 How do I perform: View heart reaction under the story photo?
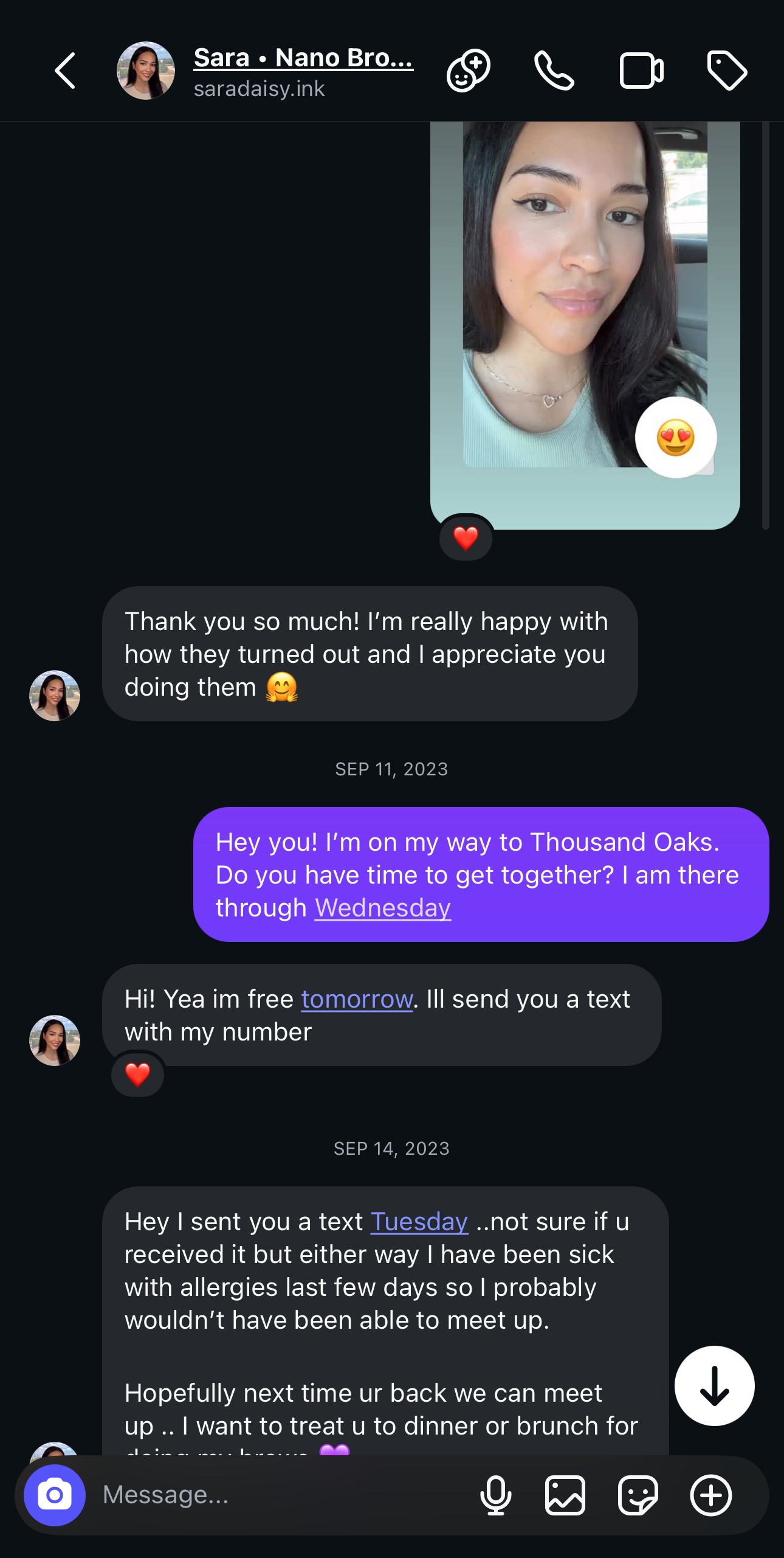(466, 538)
